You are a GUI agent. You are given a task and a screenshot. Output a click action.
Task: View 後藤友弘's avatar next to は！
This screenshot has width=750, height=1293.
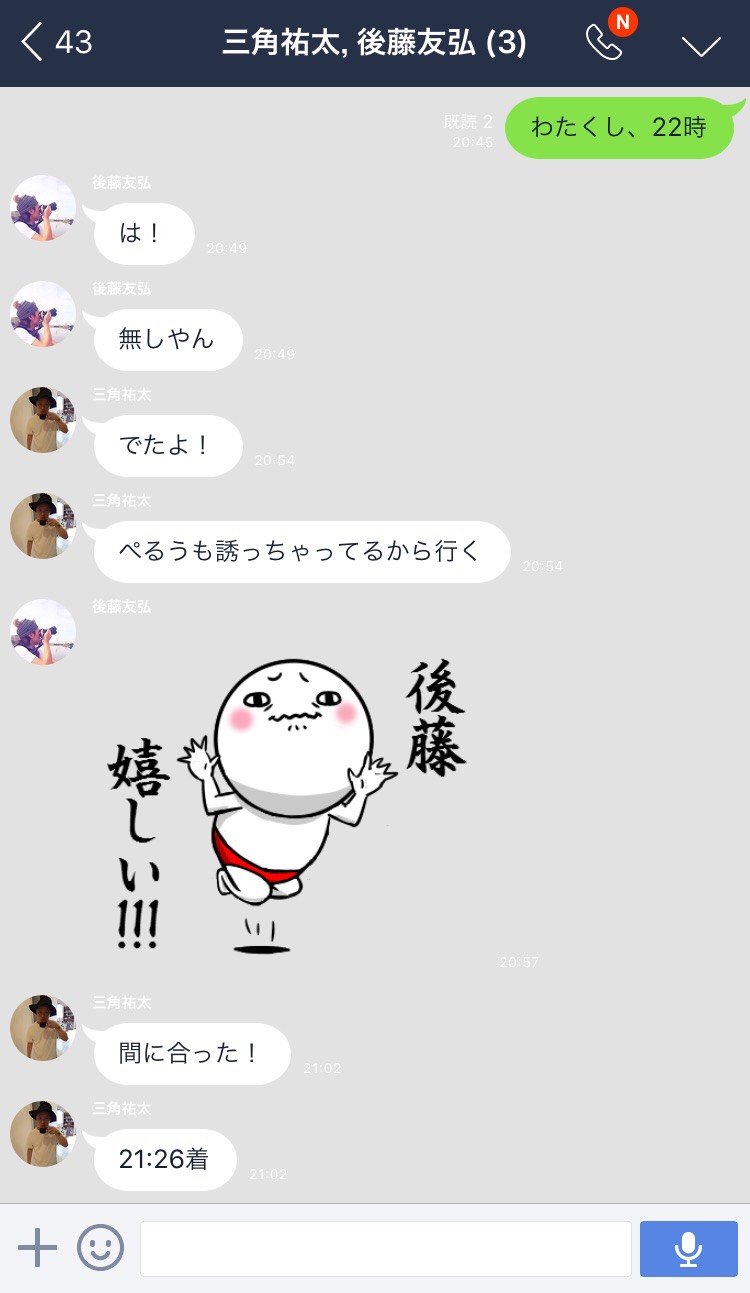coord(43,208)
